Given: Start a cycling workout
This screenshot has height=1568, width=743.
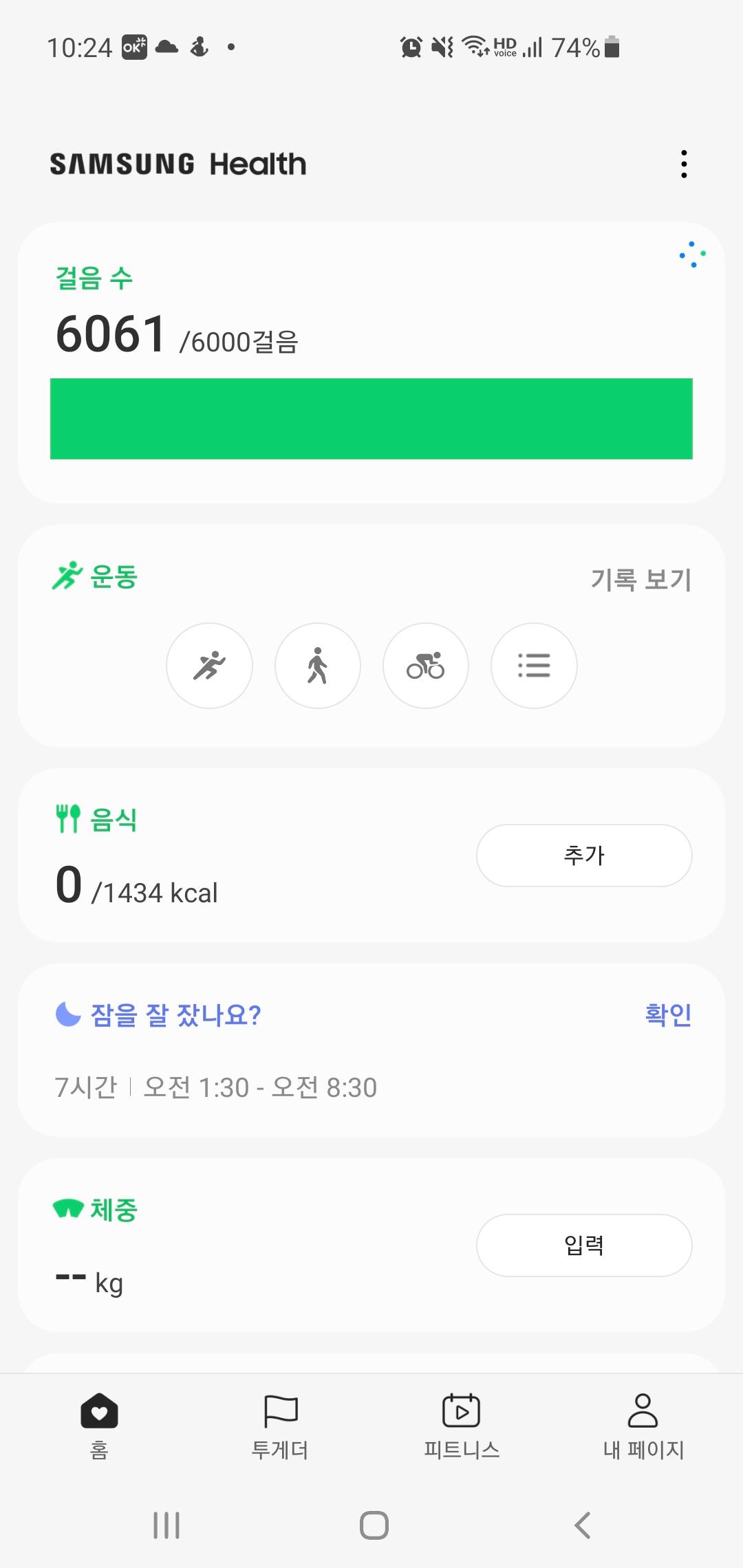Looking at the screenshot, I should pos(425,666).
